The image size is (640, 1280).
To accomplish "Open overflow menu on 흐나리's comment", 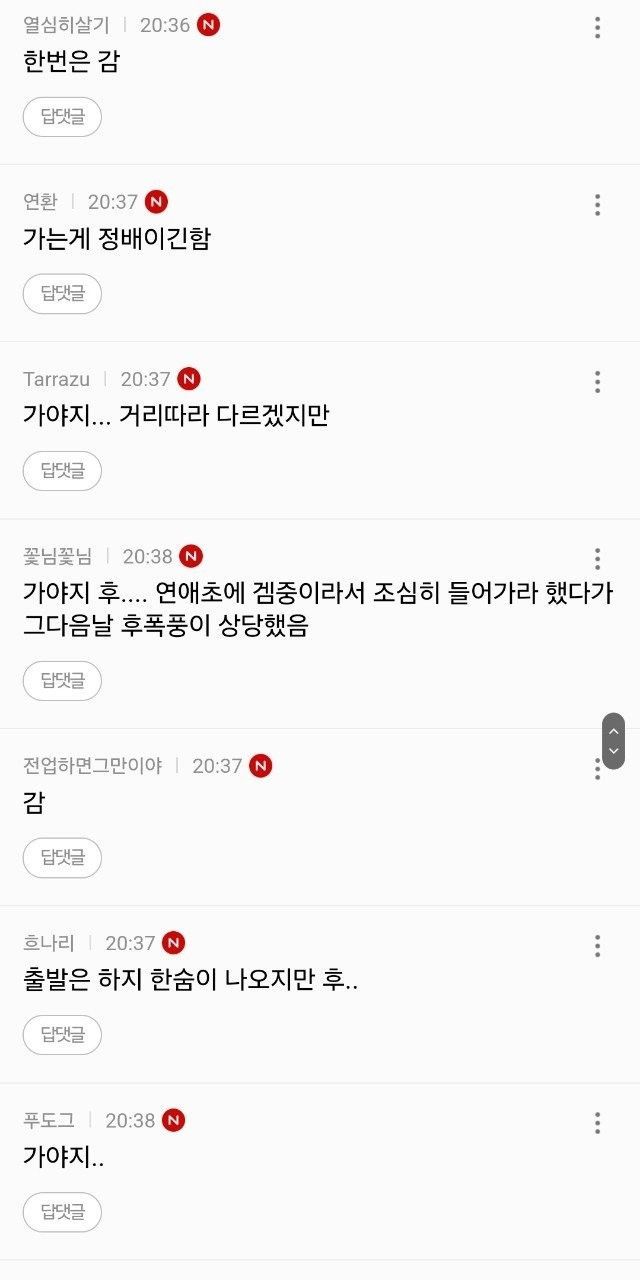I will point(597,946).
